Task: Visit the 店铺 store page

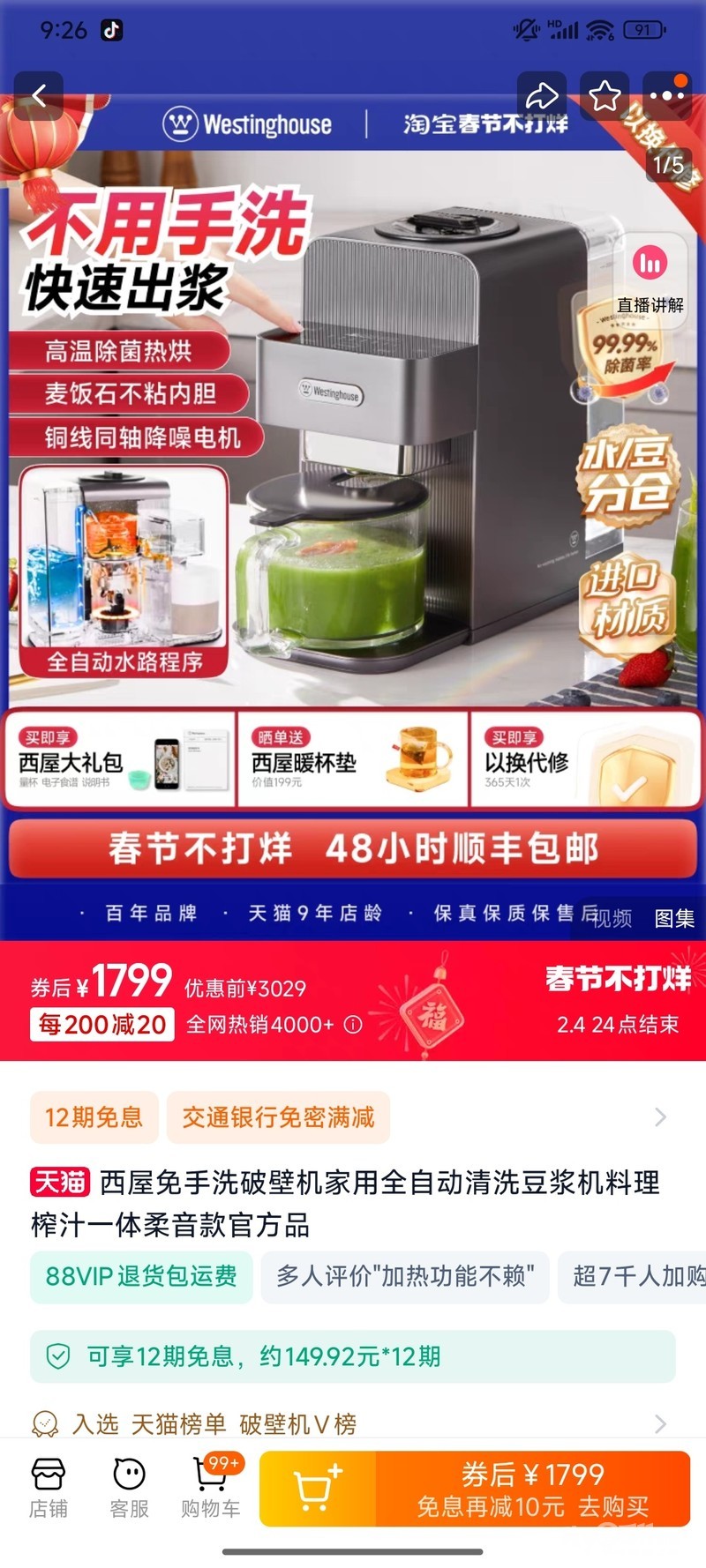Action: [x=48, y=1489]
